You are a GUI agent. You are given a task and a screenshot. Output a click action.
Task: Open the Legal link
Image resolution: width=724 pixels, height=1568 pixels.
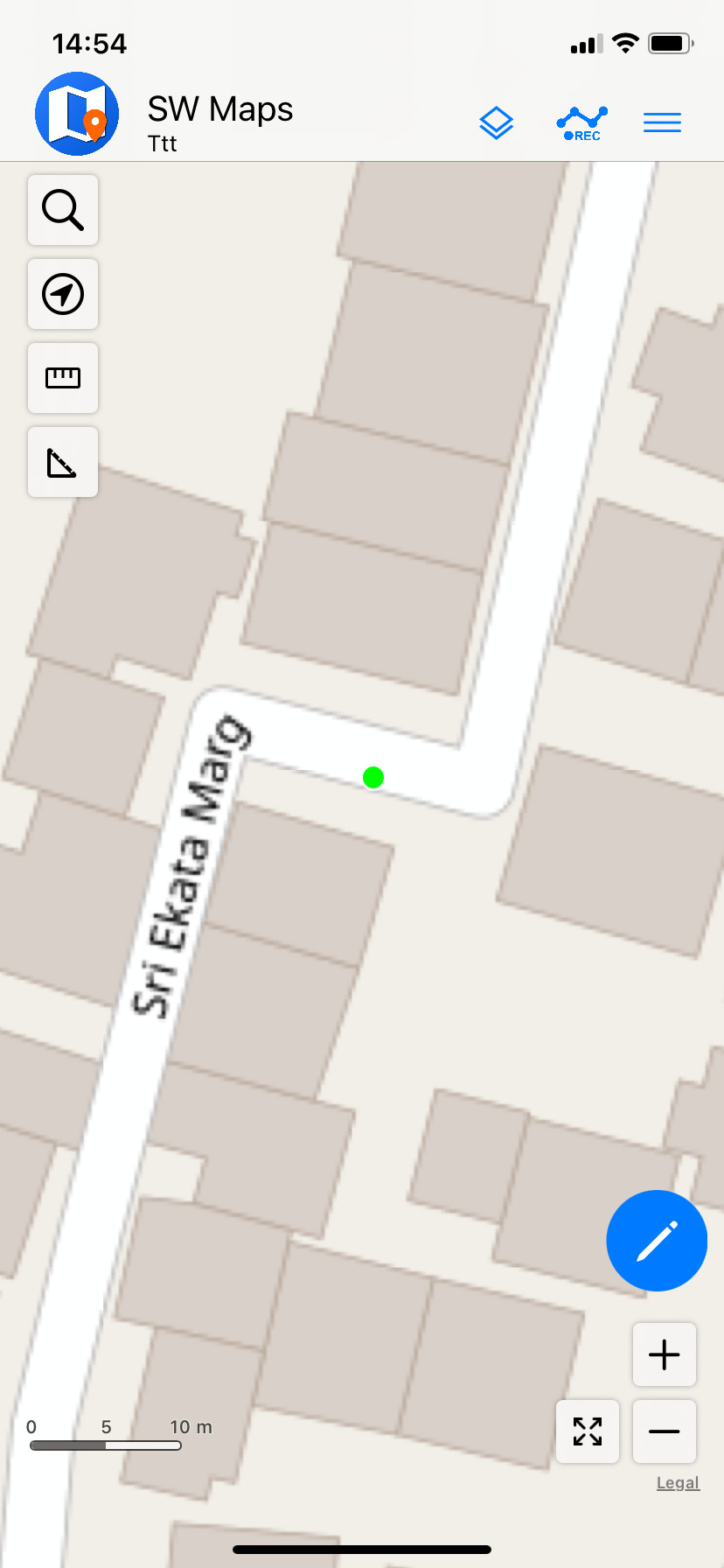pos(678,1482)
